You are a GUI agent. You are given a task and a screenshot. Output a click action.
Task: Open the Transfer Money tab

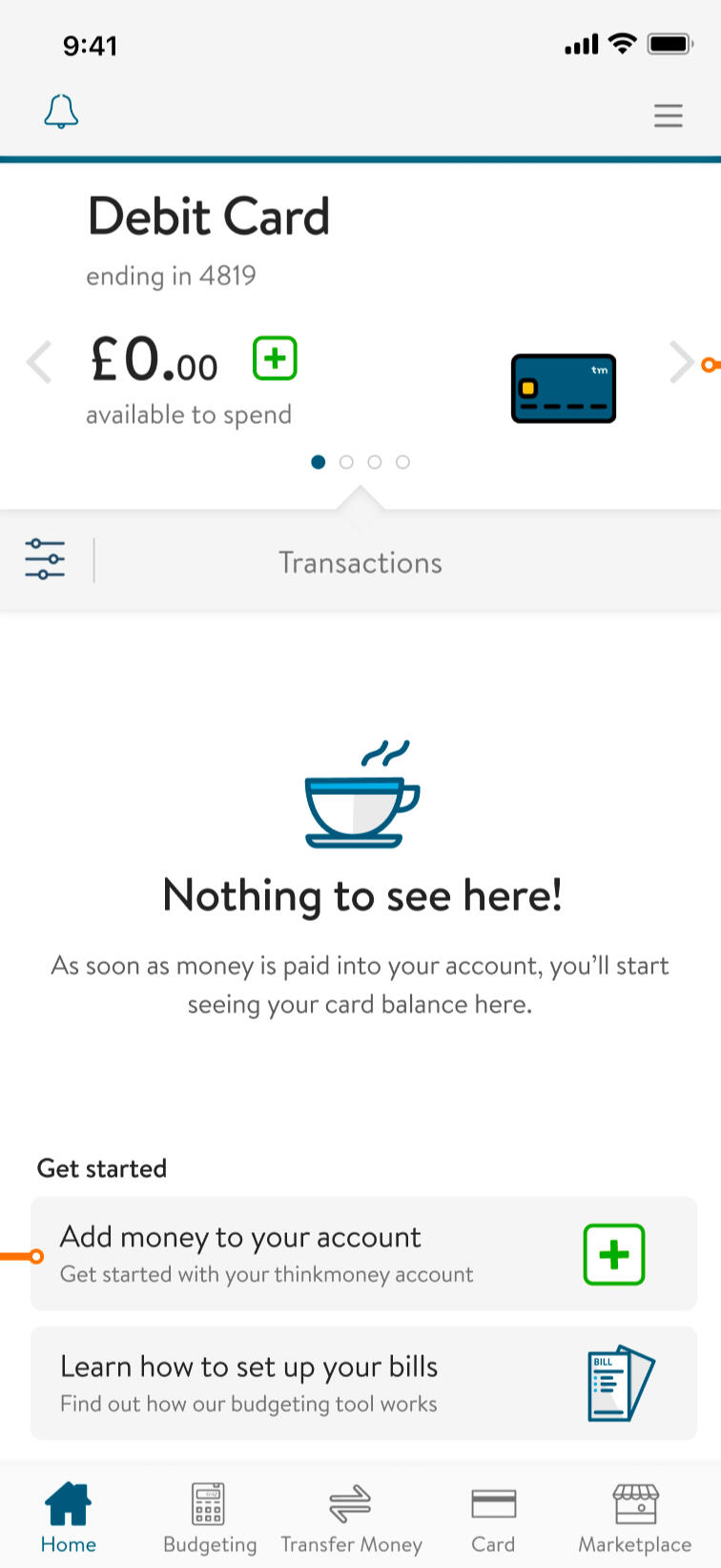pyautogui.click(x=351, y=1517)
